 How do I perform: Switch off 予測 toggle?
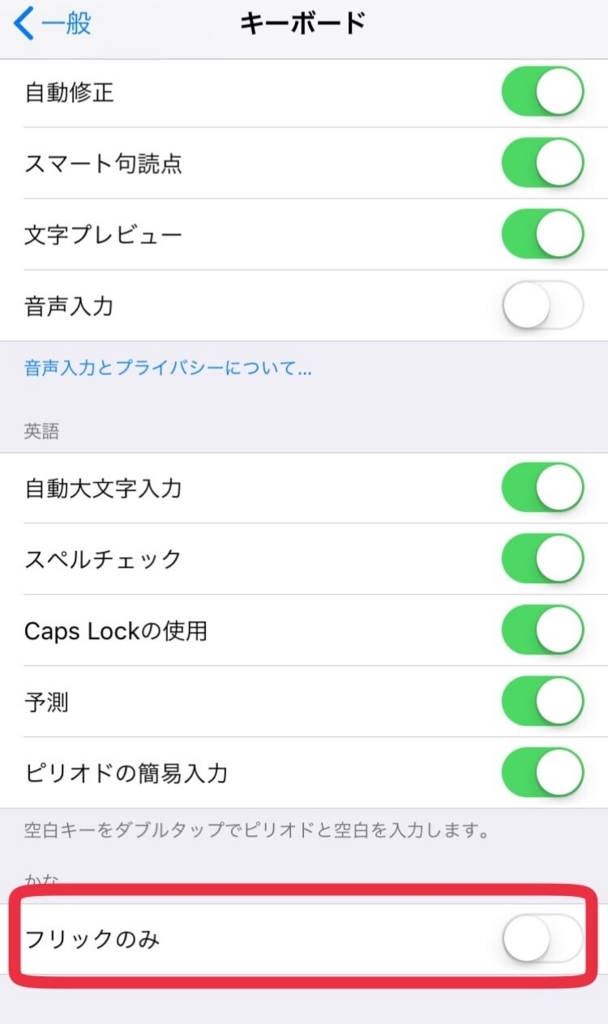[x=542, y=701]
